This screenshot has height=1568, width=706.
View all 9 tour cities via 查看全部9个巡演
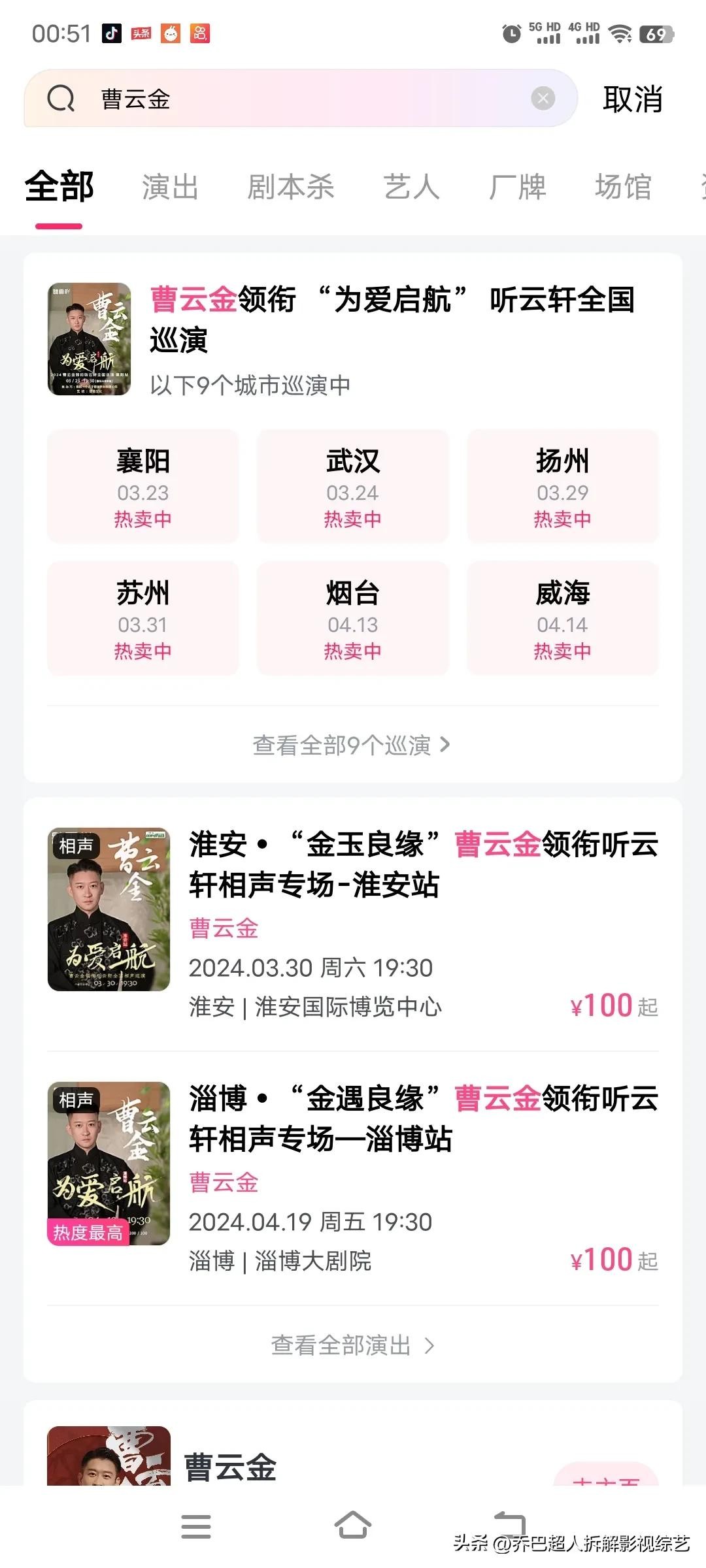pyautogui.click(x=352, y=745)
